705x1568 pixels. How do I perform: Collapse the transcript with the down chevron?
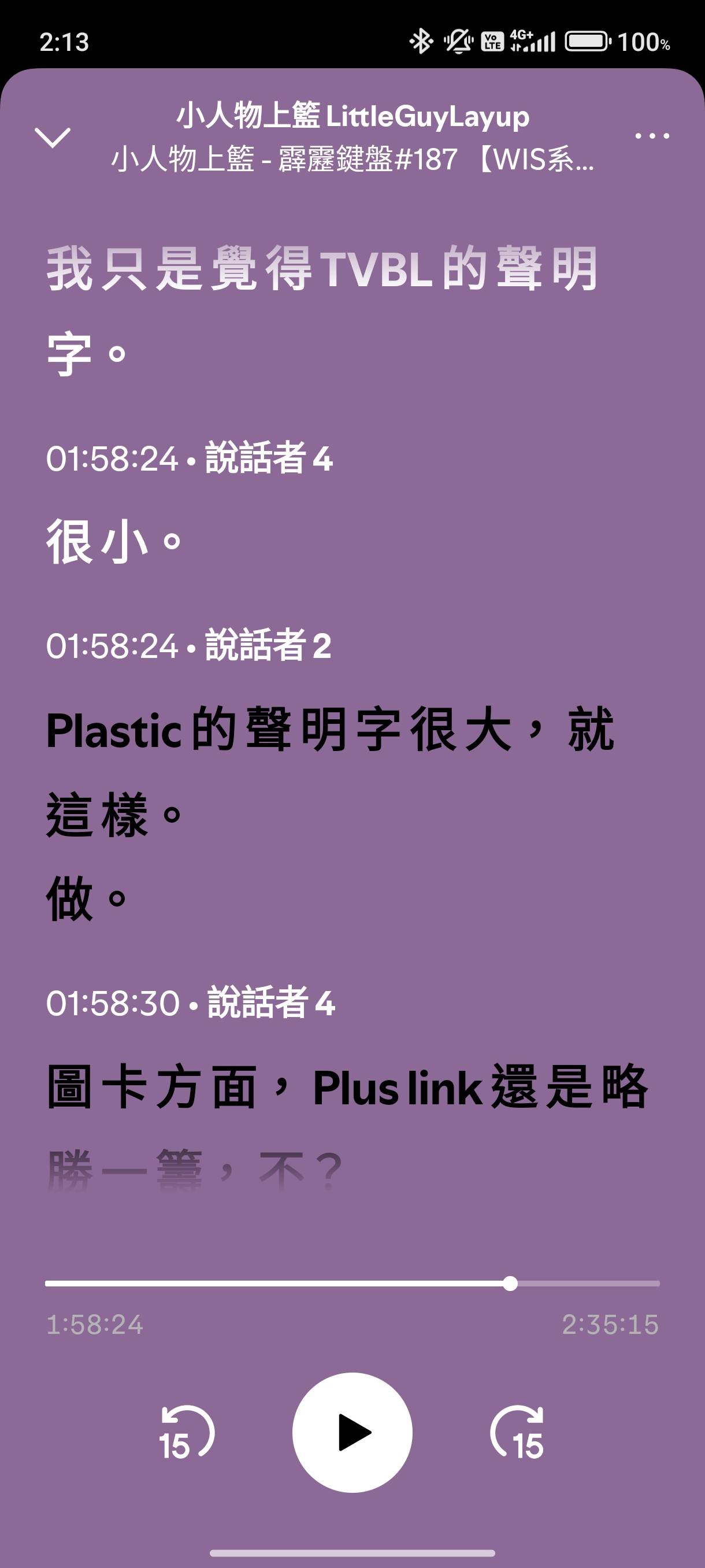53,137
